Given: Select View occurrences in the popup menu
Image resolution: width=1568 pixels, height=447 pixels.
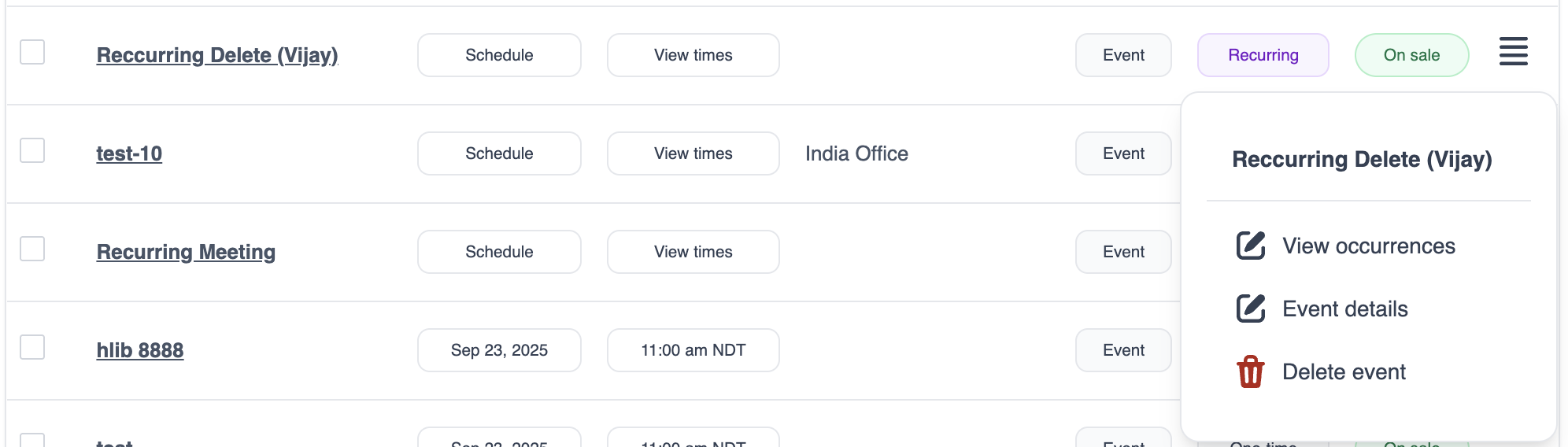Looking at the screenshot, I should (x=1368, y=246).
